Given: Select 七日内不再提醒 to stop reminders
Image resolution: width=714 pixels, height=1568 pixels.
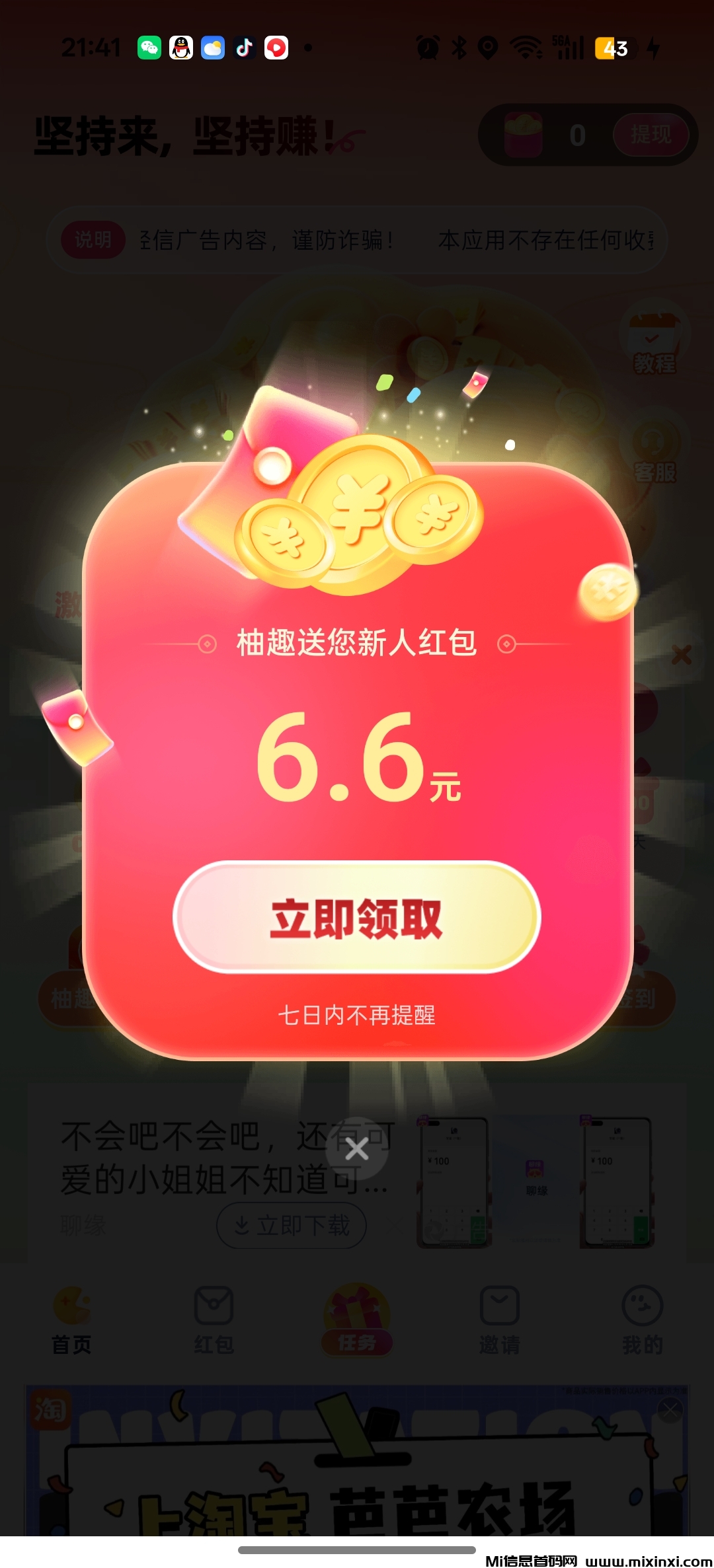Looking at the screenshot, I should [x=357, y=1016].
